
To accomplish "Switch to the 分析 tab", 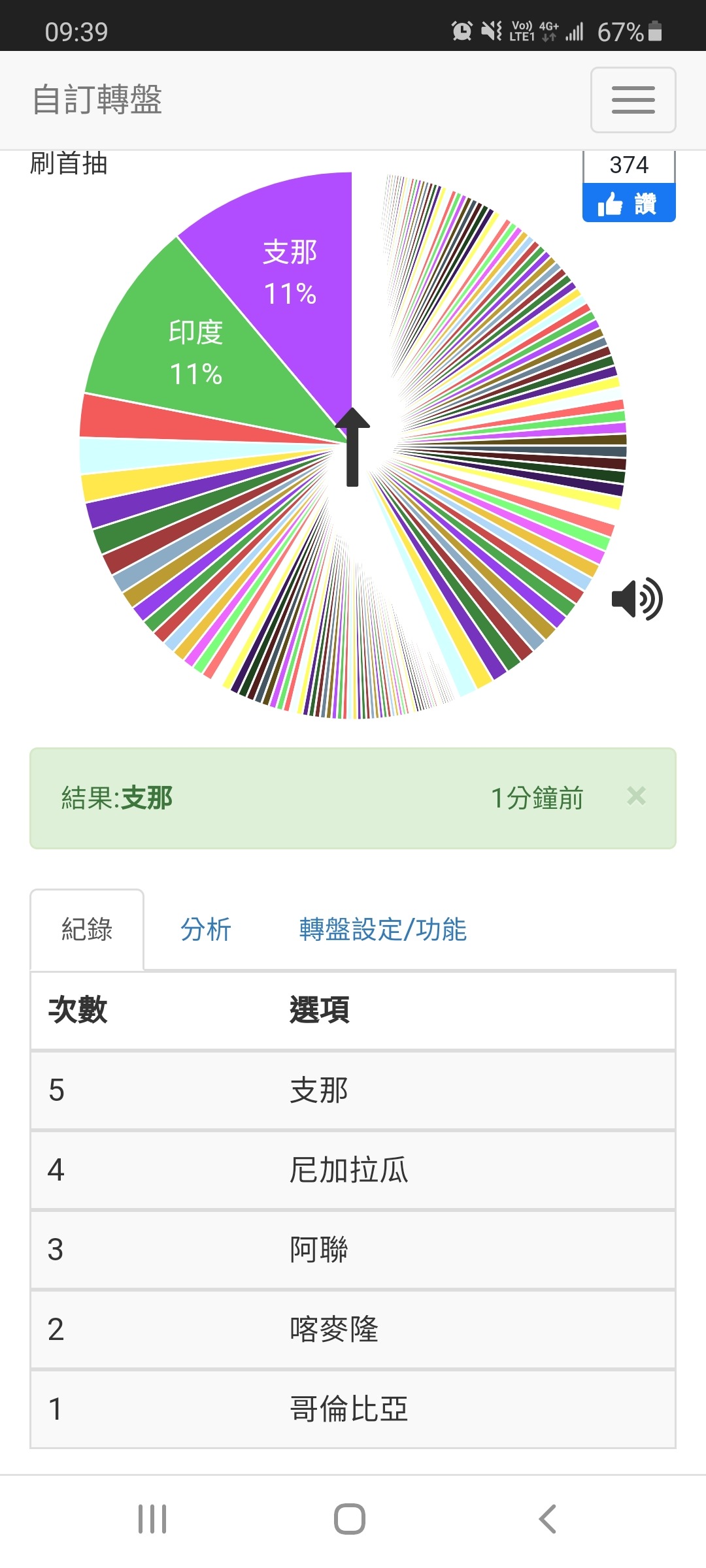I will (x=206, y=929).
